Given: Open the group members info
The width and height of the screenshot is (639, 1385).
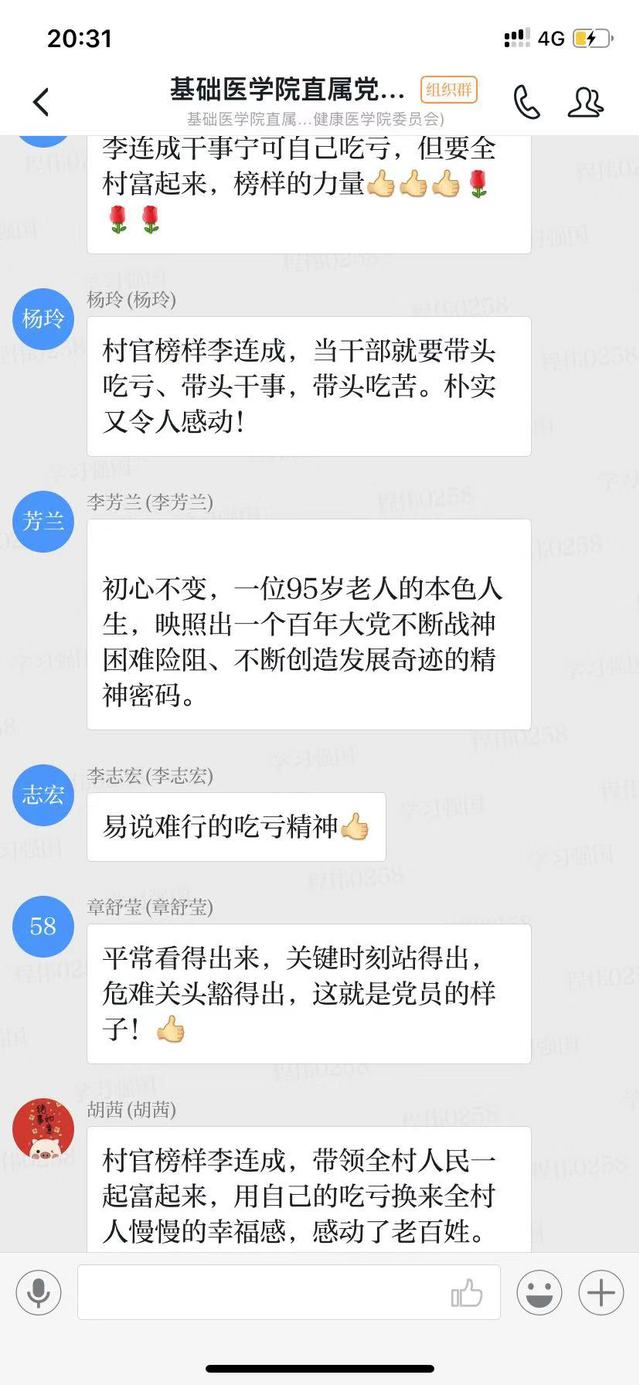Looking at the screenshot, I should tap(585, 101).
